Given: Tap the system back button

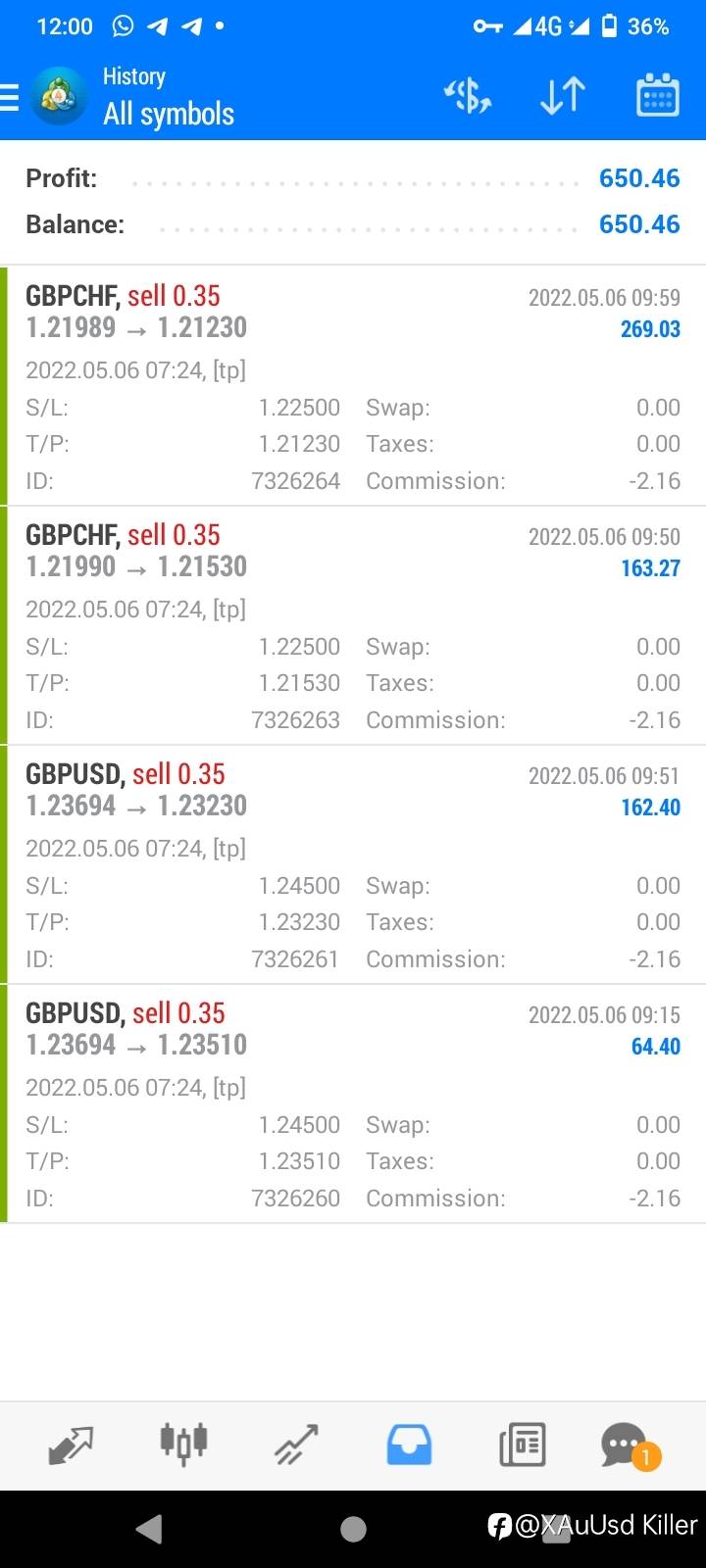Looking at the screenshot, I should pyautogui.click(x=149, y=1529).
